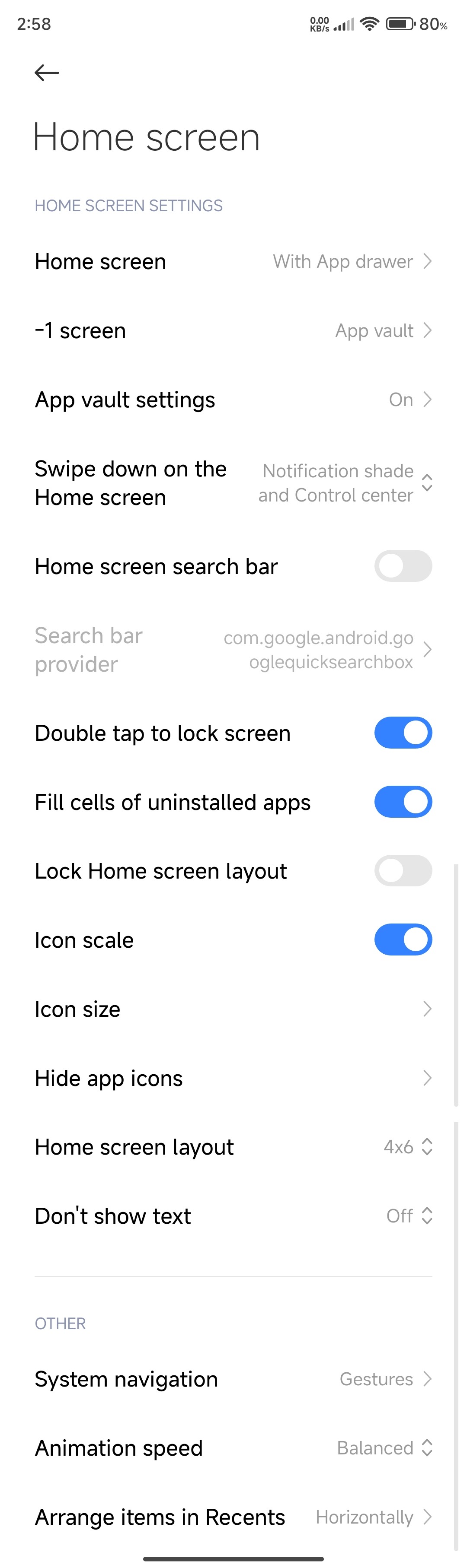The width and height of the screenshot is (467, 1568).
Task: Open Arrange items in Recents
Action: [x=233, y=1517]
